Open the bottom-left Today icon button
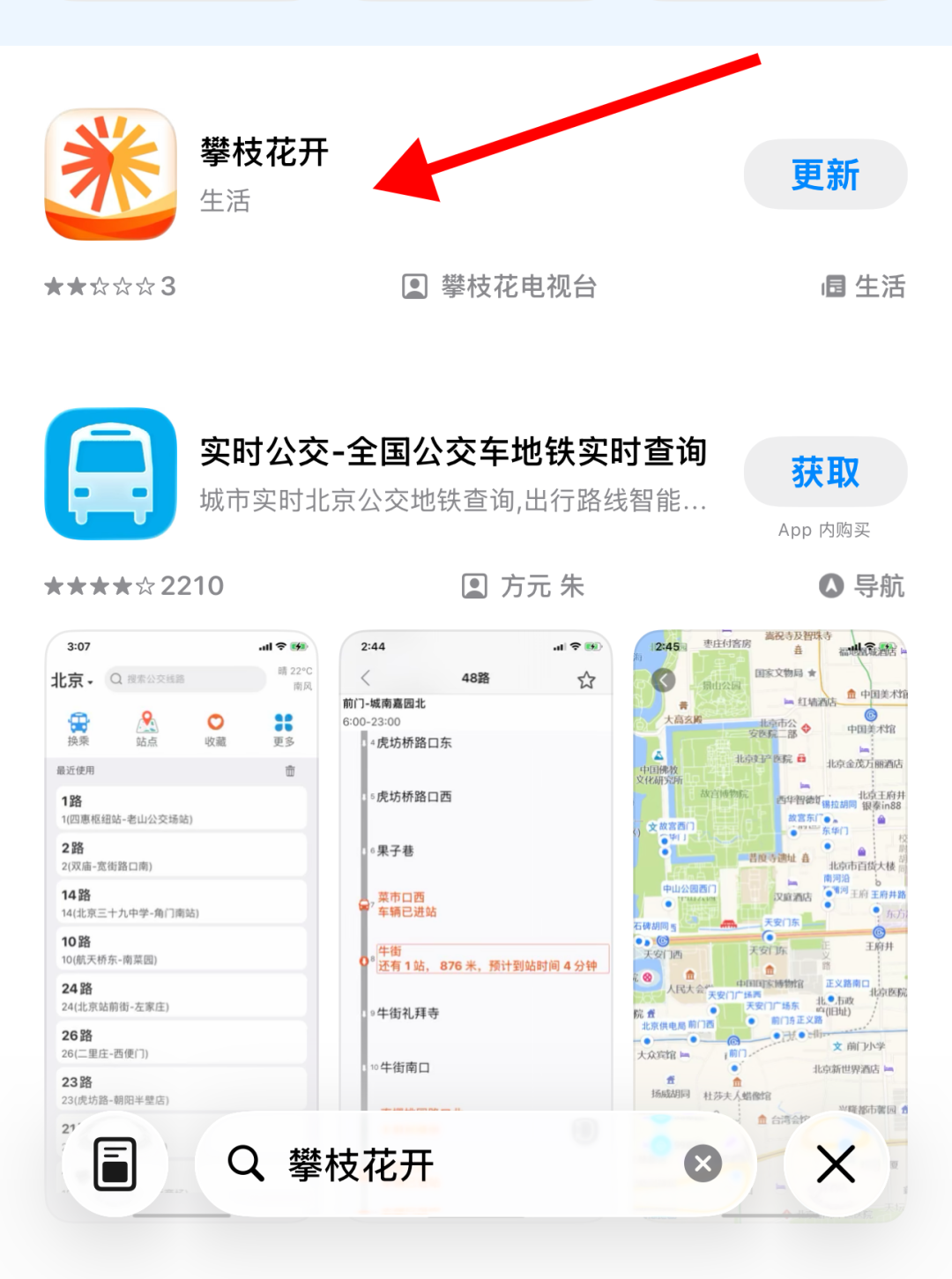The image size is (952, 1279). click(115, 1164)
